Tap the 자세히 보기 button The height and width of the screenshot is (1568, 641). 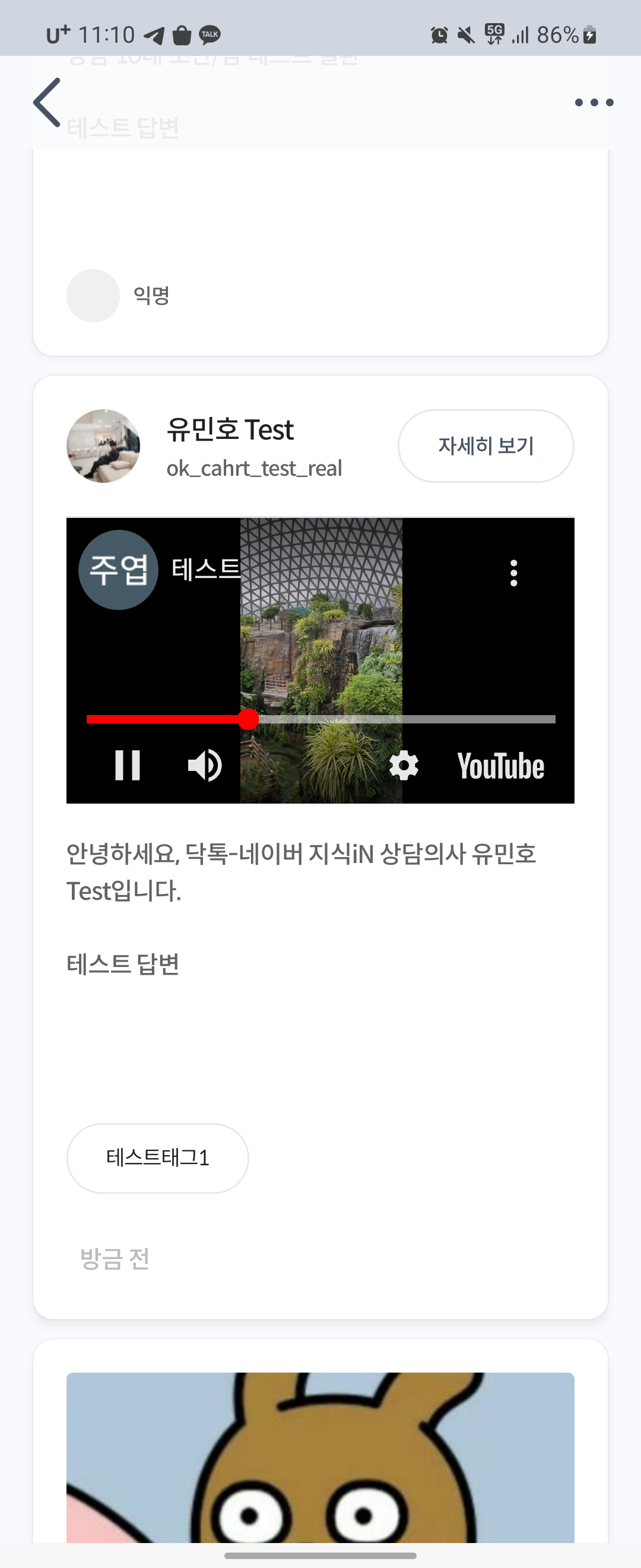485,446
